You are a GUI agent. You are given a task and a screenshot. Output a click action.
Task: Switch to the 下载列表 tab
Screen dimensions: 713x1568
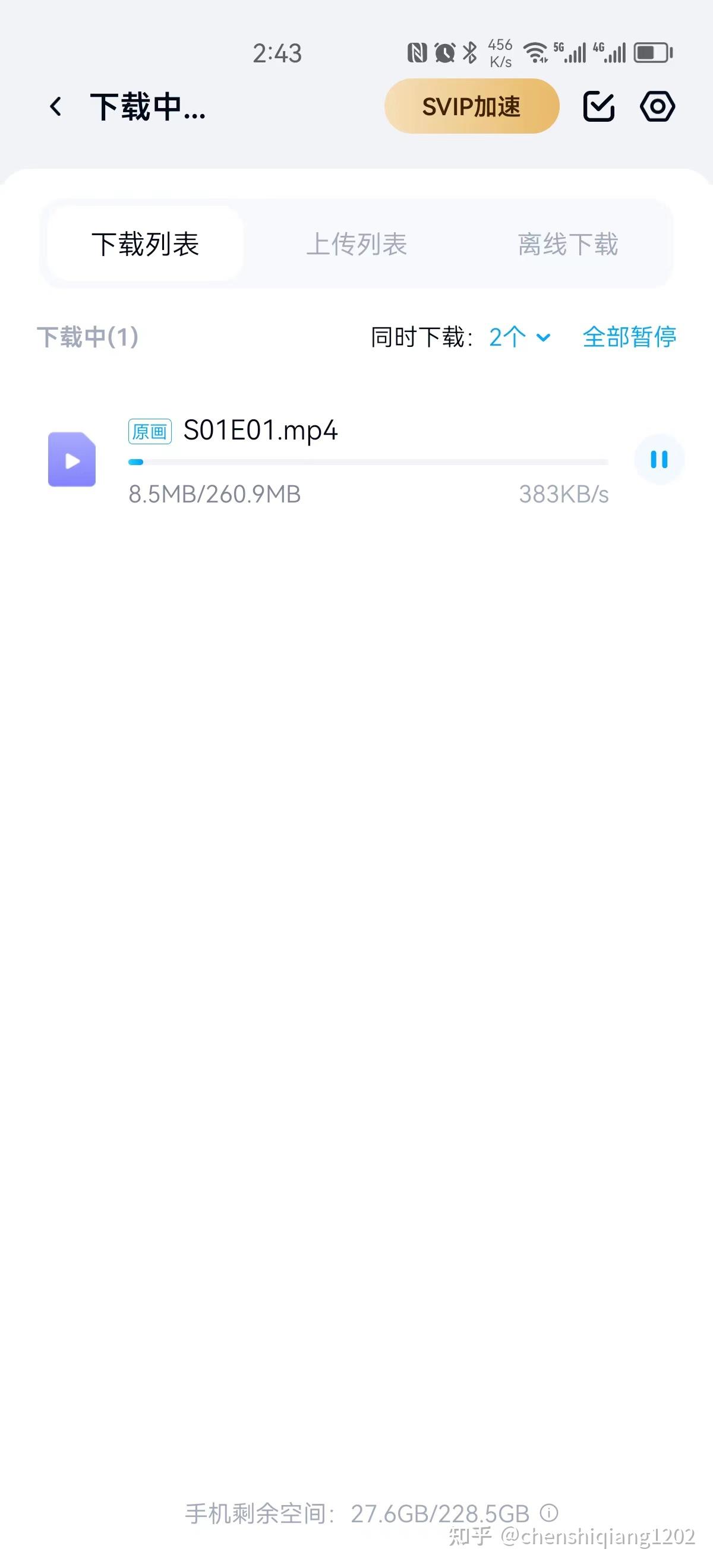[x=145, y=244]
